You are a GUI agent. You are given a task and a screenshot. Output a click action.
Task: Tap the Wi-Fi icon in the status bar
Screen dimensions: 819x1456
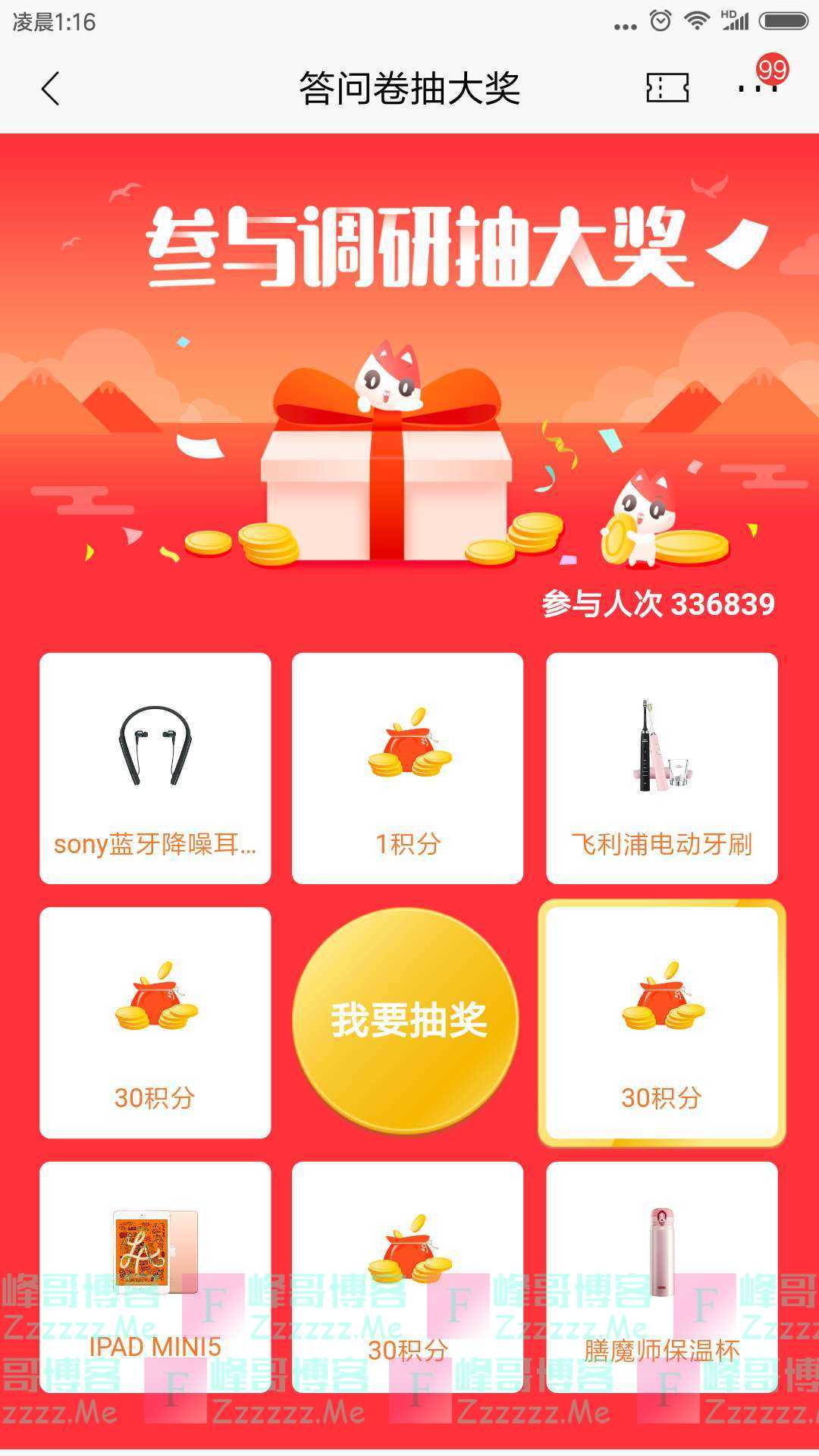[x=695, y=21]
